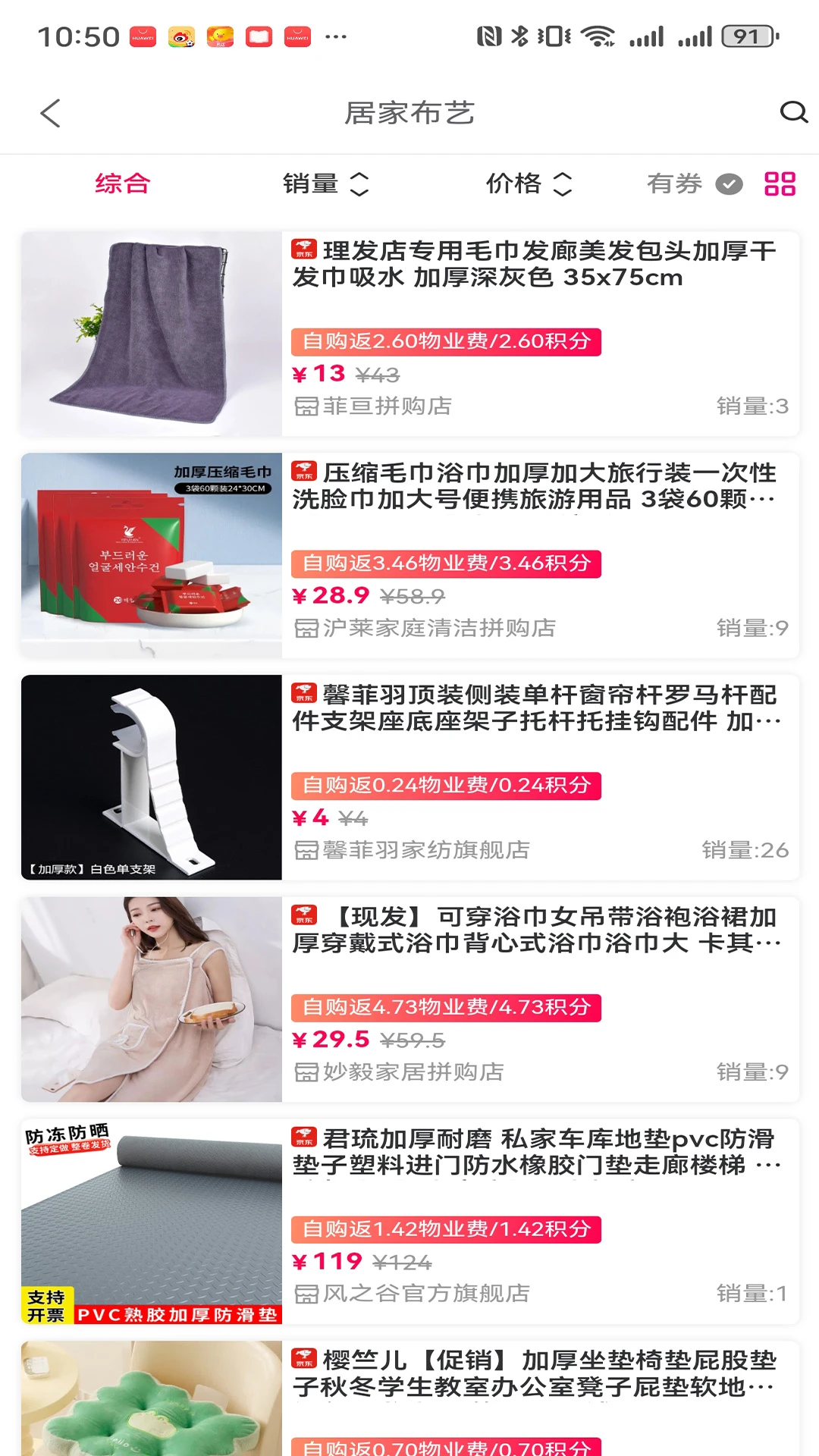819x1456 pixels.
Task: Open the 馨菲羽窗帘杆支架 product card
Action: coord(409,777)
